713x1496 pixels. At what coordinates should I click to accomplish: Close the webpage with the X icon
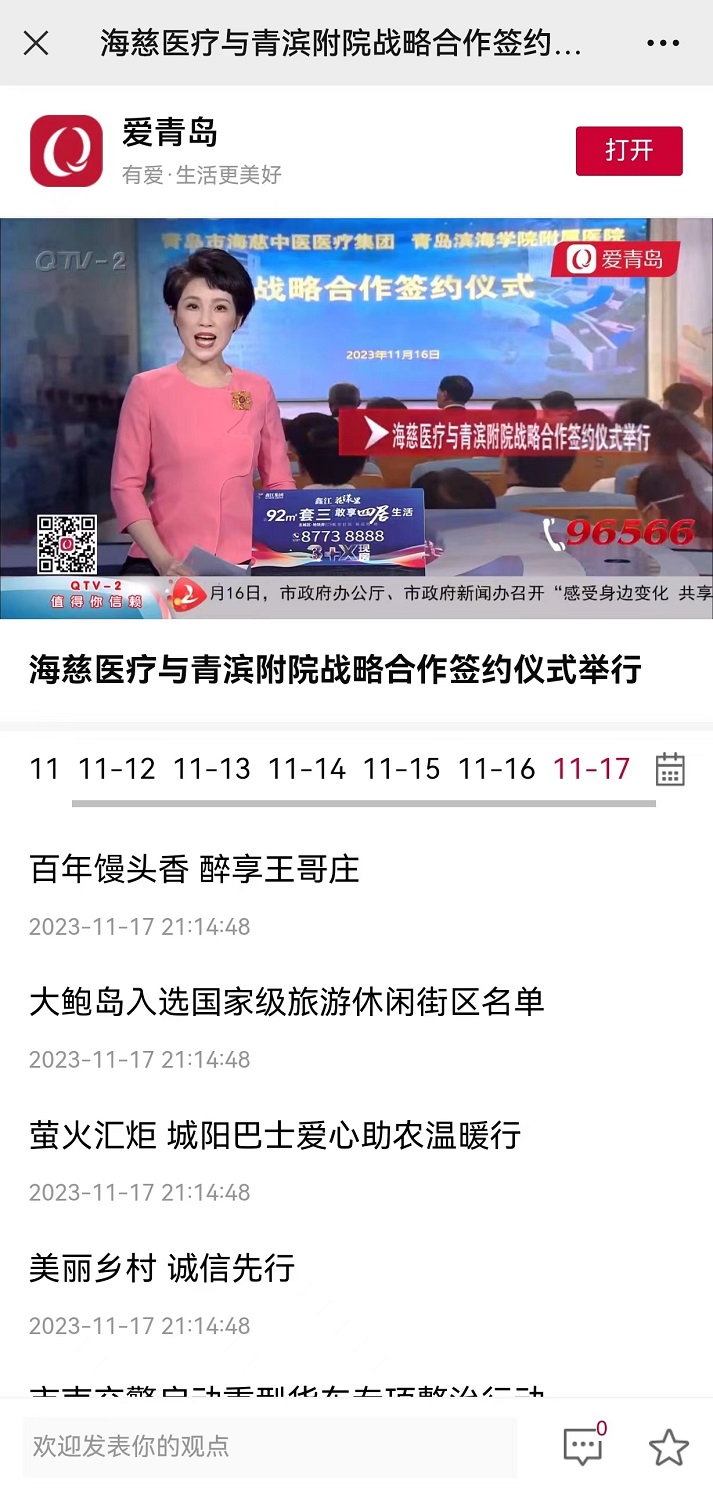(x=36, y=43)
